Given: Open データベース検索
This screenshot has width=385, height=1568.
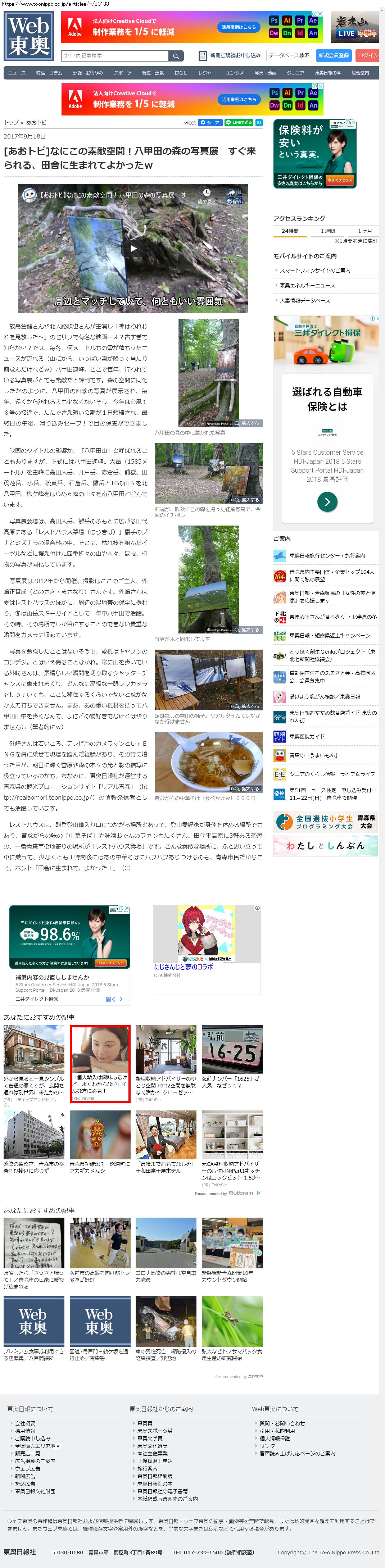Looking at the screenshot, I should click(289, 55).
